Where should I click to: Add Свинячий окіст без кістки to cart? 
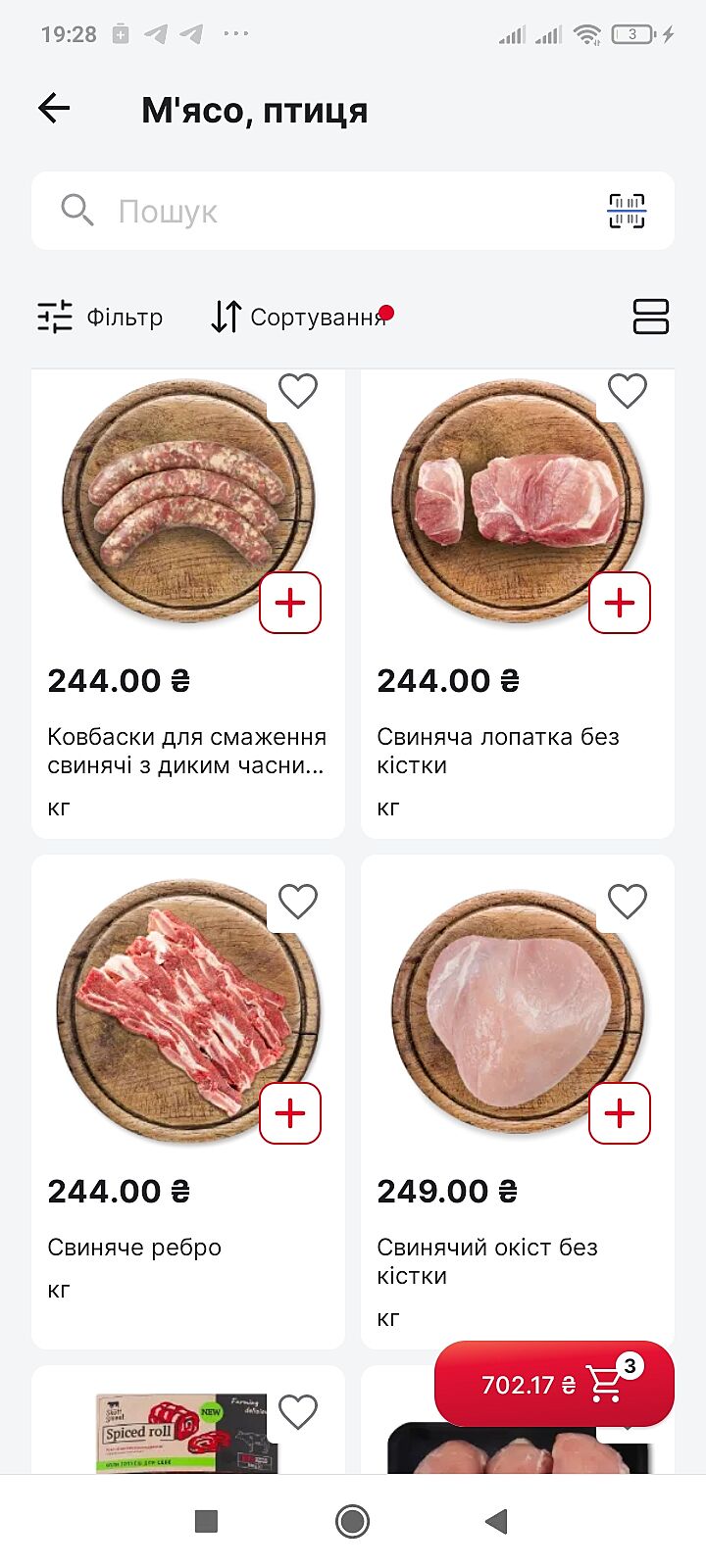pyautogui.click(x=620, y=1113)
